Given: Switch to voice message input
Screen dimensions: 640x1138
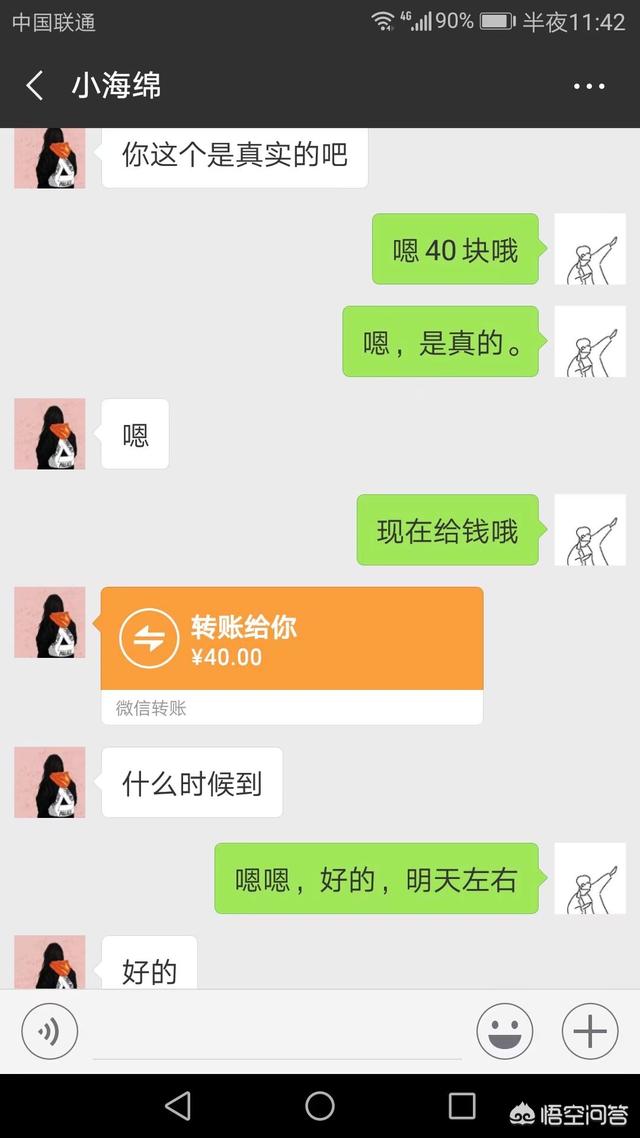Looking at the screenshot, I should pyautogui.click(x=50, y=1031).
